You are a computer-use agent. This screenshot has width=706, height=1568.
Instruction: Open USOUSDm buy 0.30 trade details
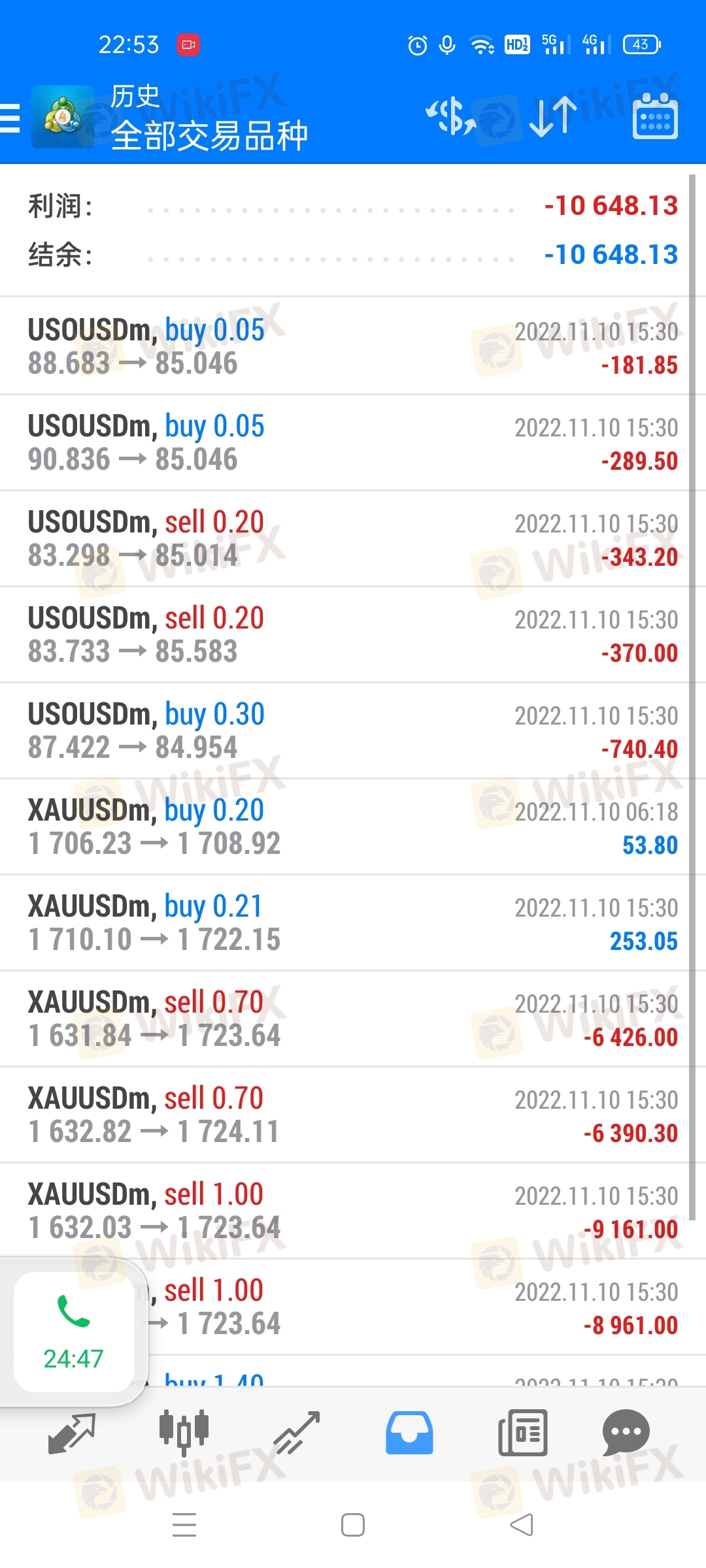pyautogui.click(x=353, y=730)
